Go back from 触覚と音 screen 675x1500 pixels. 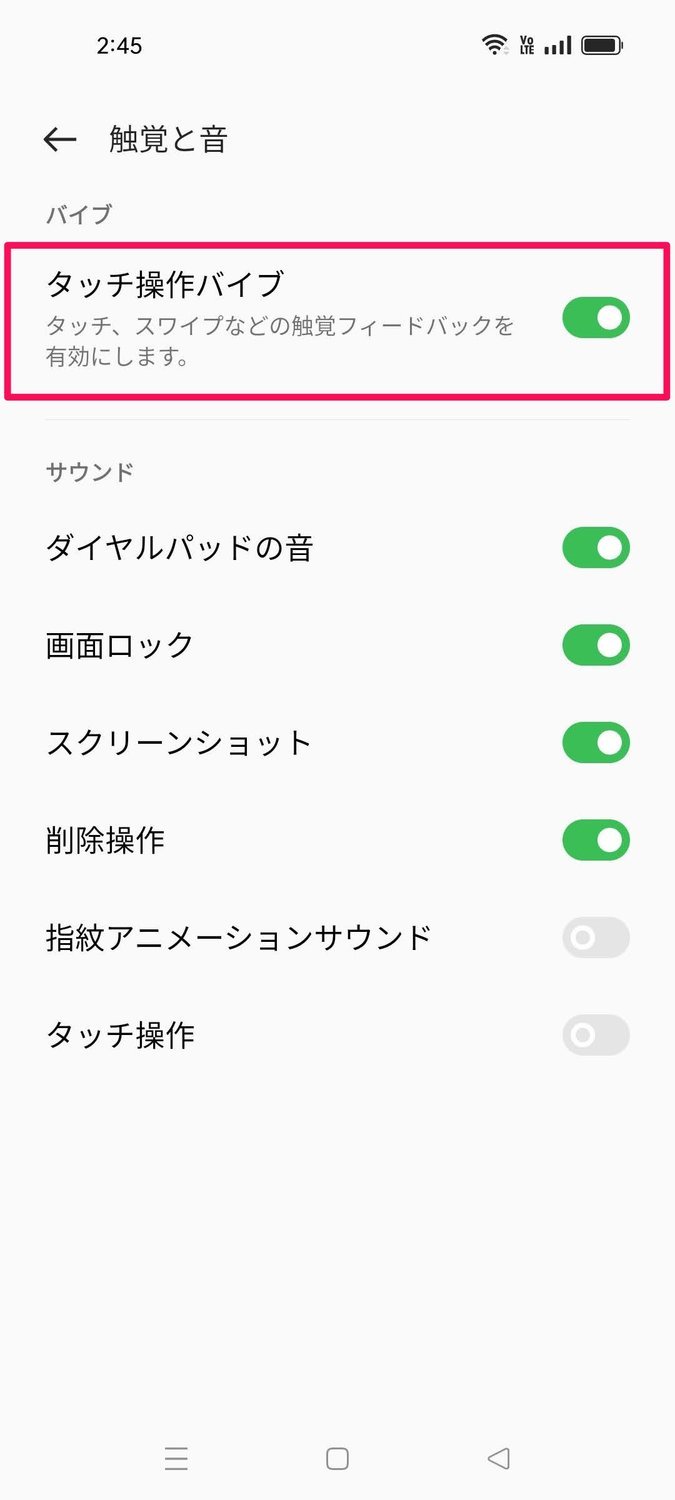[x=60, y=140]
